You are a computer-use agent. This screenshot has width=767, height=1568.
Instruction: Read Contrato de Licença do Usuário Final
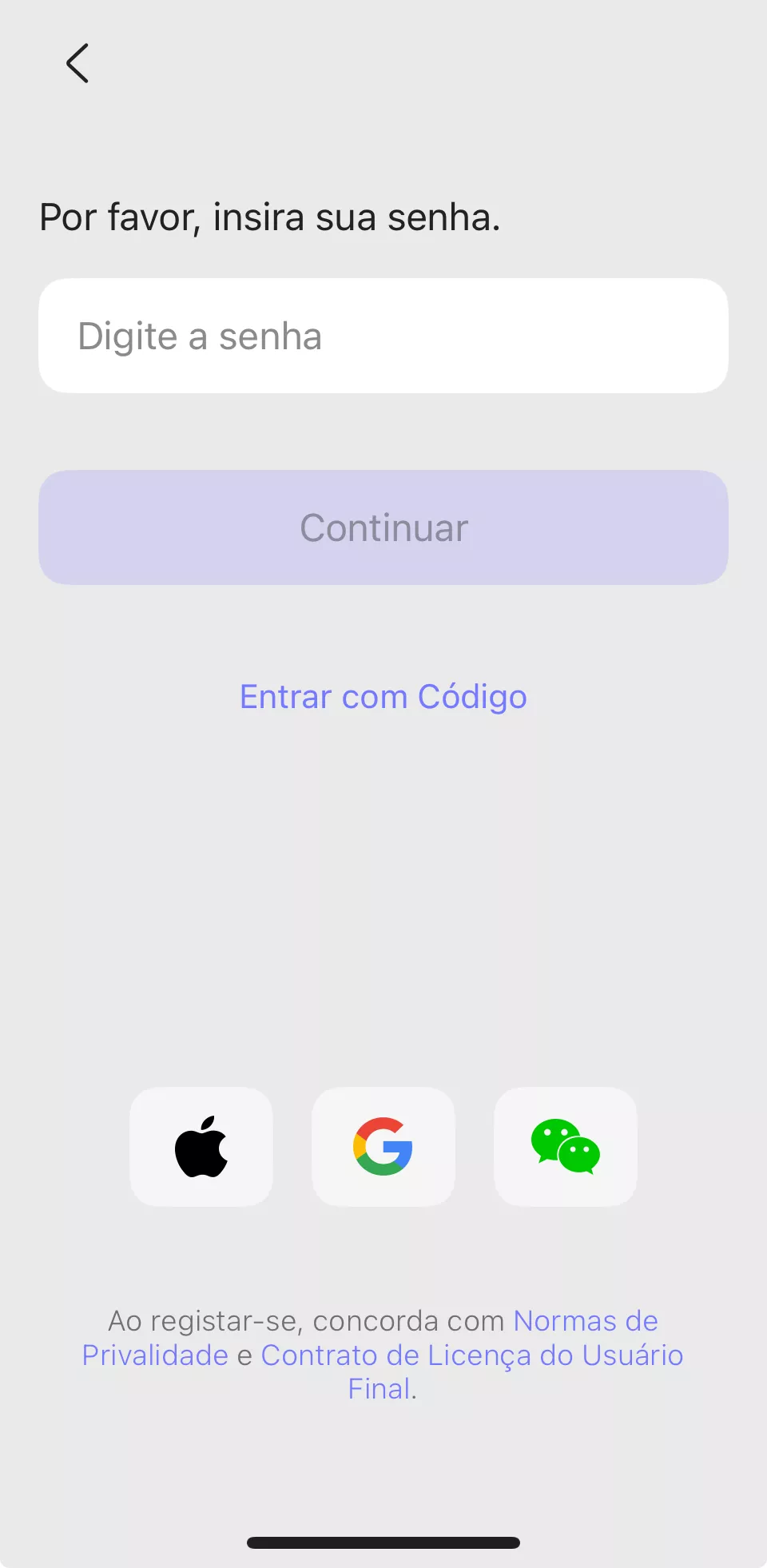tap(471, 1355)
